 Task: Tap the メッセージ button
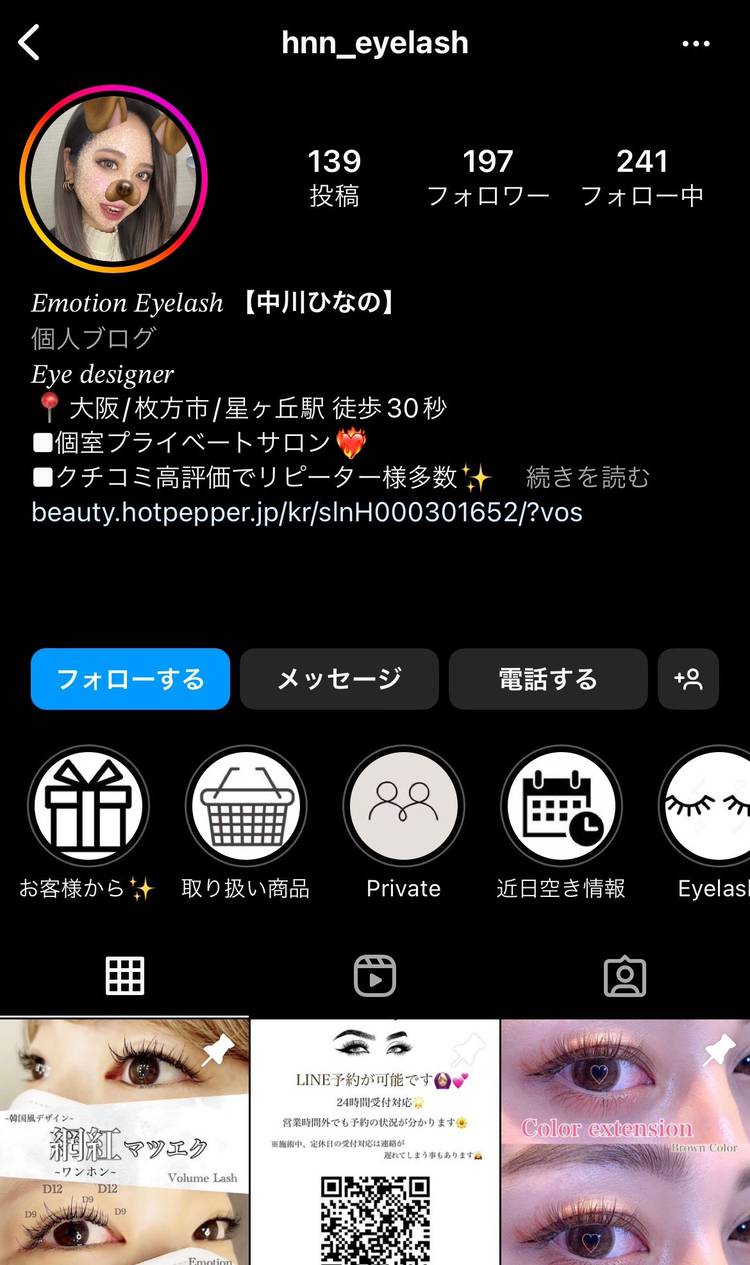pyautogui.click(x=339, y=679)
